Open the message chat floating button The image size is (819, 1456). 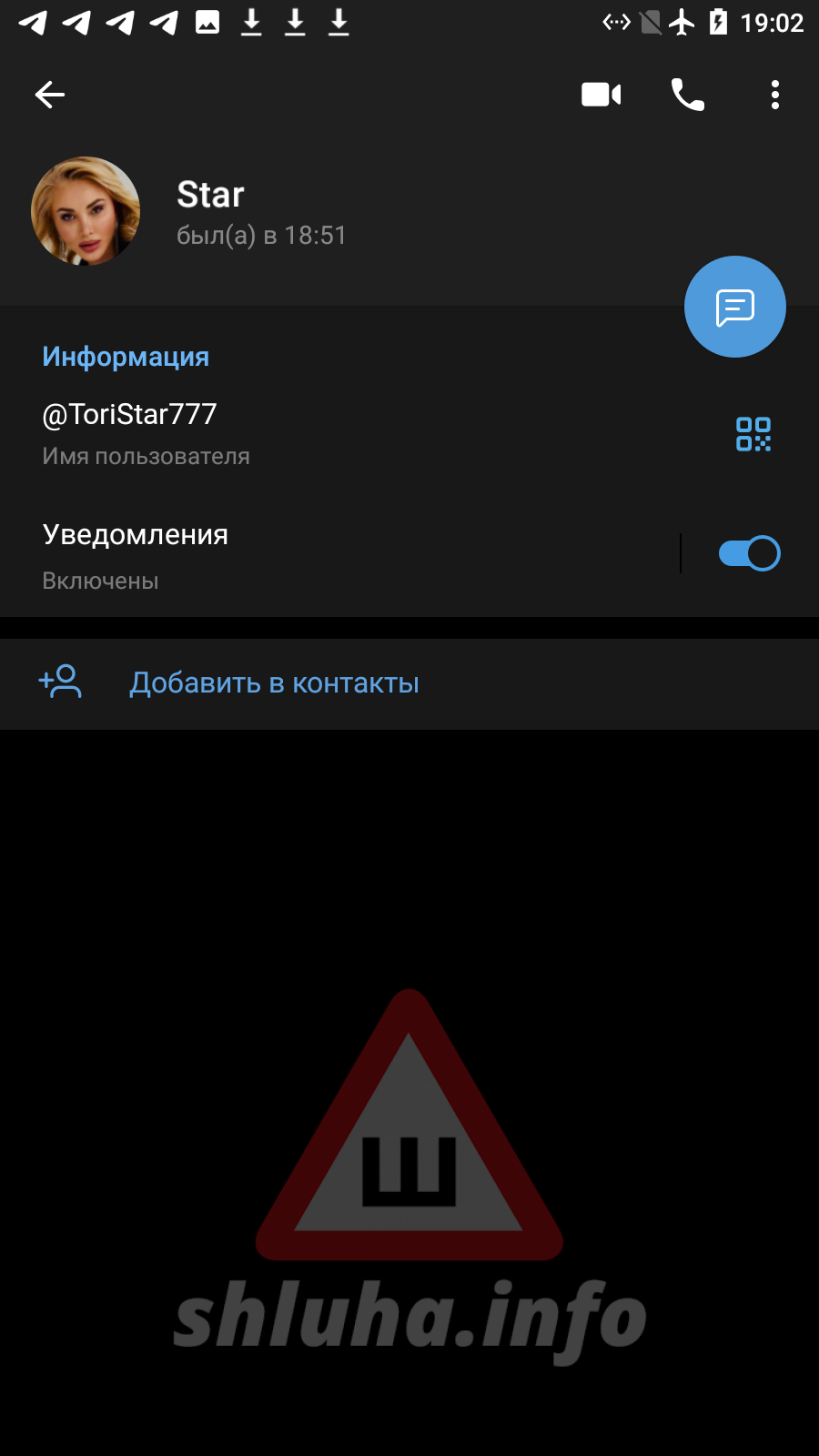click(734, 307)
